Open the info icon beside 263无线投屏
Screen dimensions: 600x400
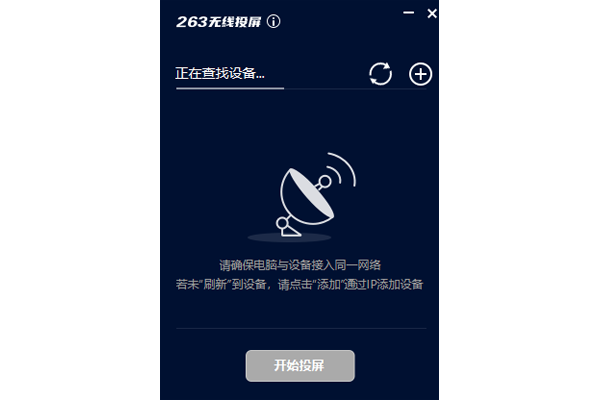pos(274,21)
